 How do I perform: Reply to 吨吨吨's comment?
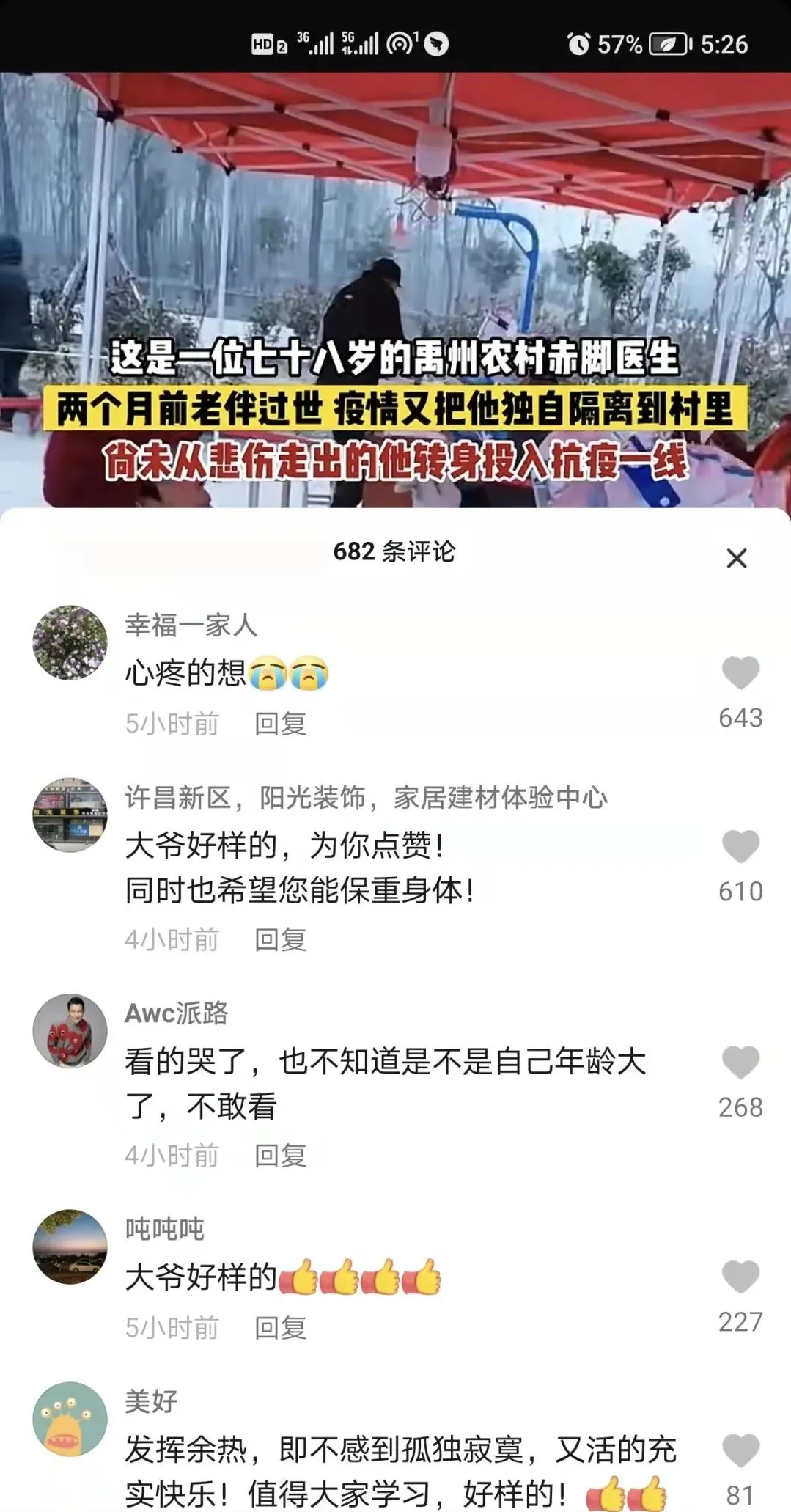tap(280, 1327)
